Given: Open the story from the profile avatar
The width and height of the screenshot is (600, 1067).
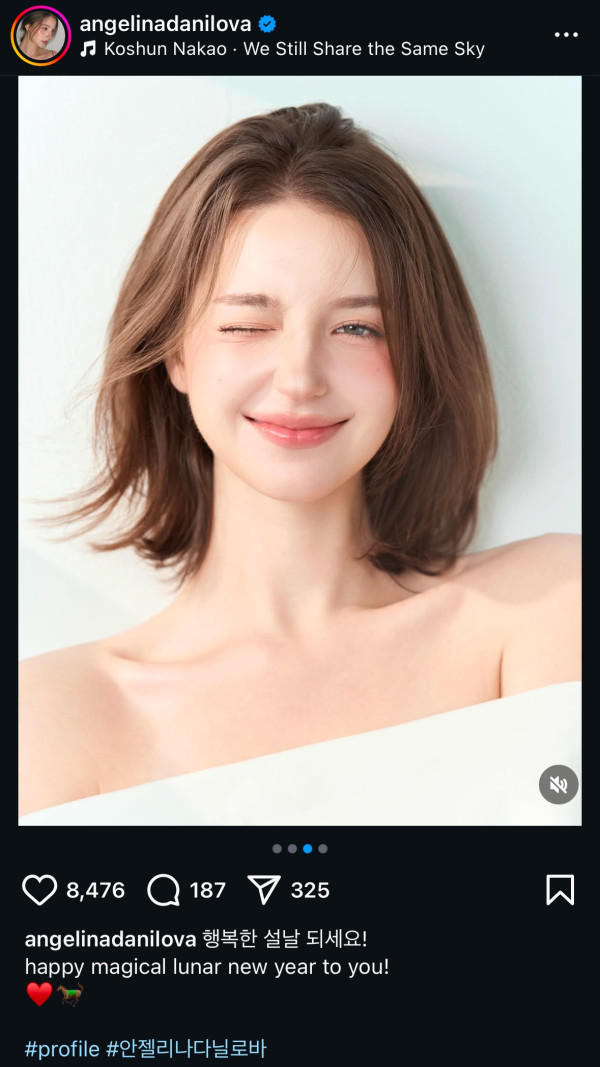Looking at the screenshot, I should (40, 36).
